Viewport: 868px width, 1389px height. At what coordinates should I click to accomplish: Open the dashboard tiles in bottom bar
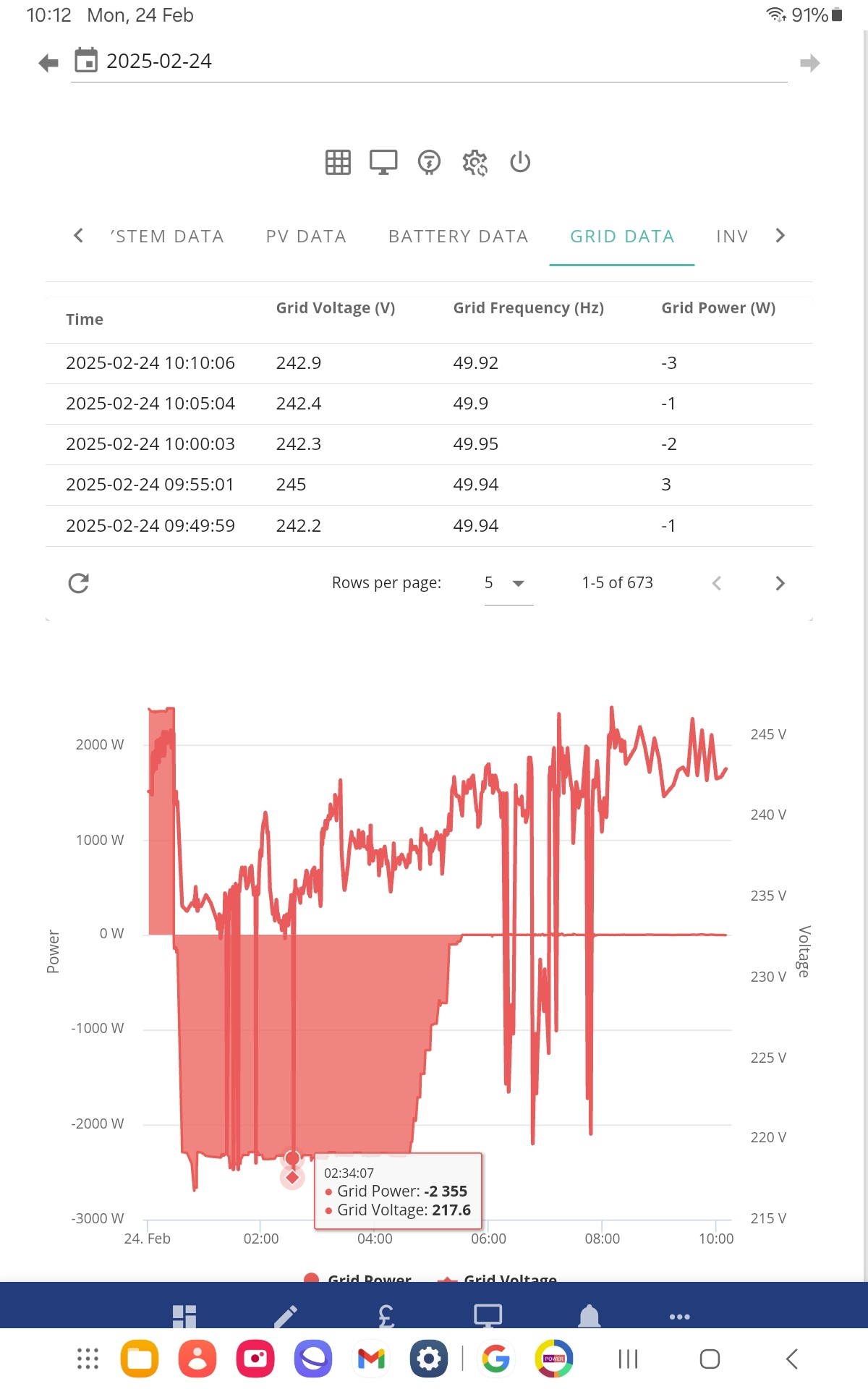click(x=184, y=1316)
